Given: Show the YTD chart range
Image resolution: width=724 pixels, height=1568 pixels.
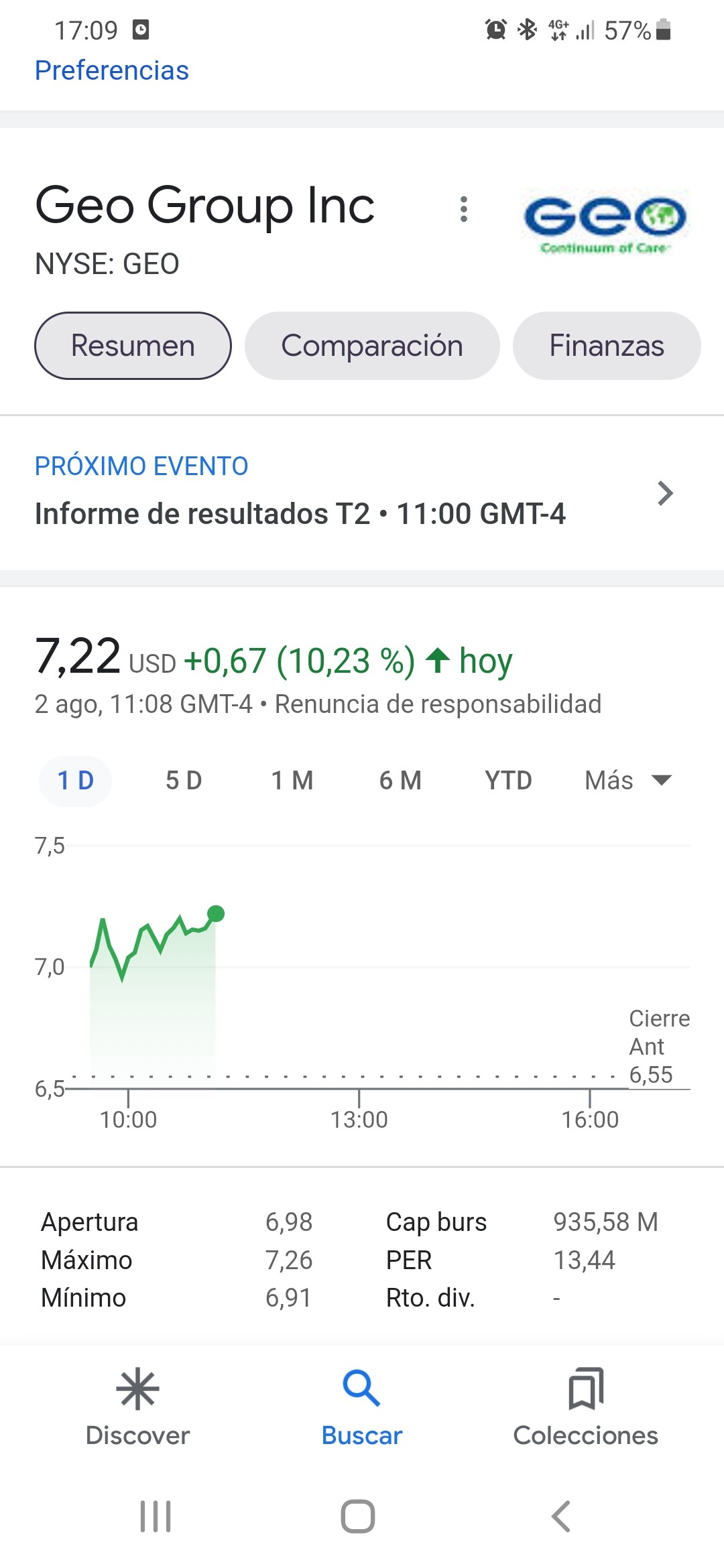Looking at the screenshot, I should click(x=508, y=781).
